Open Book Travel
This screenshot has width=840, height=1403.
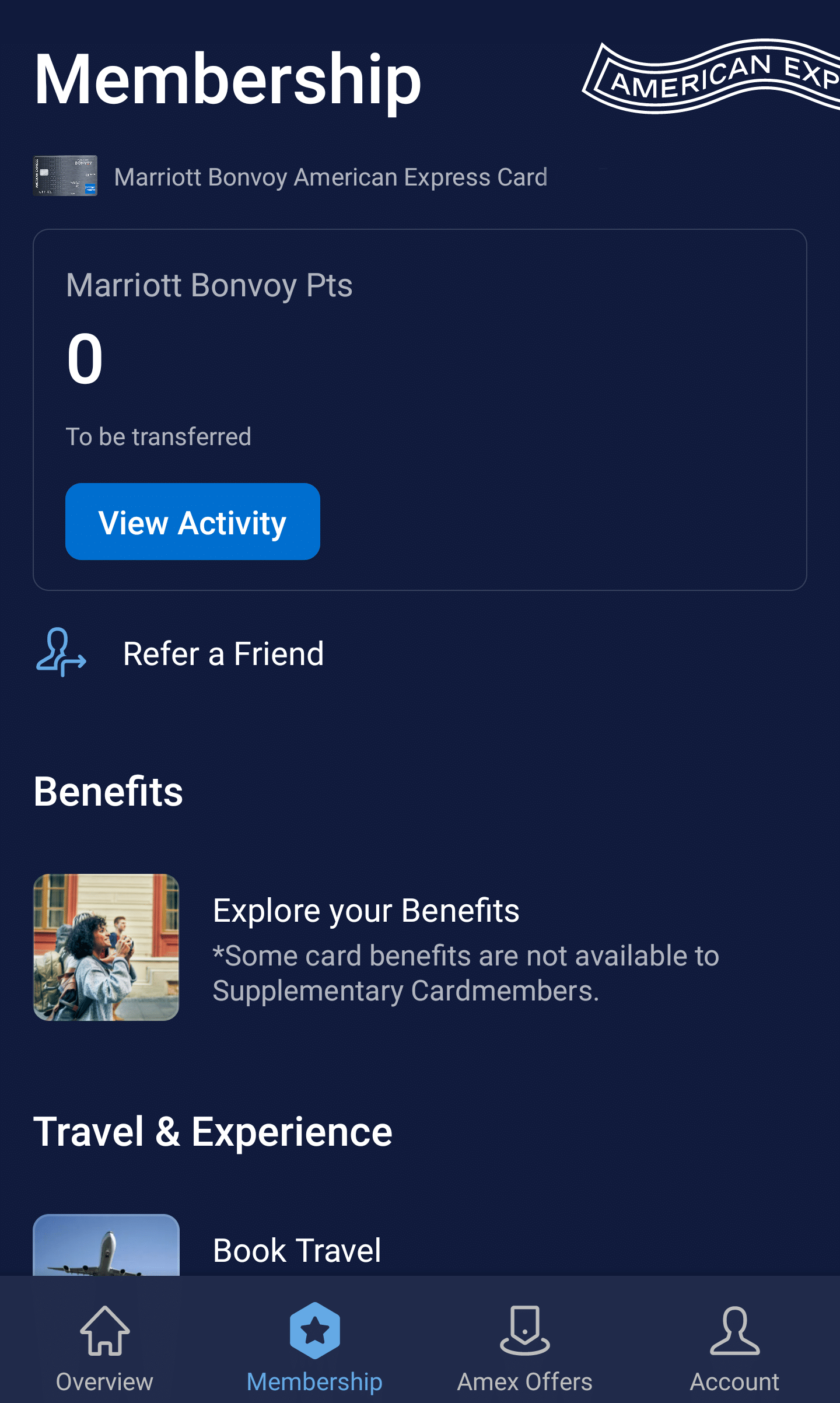click(x=297, y=1250)
